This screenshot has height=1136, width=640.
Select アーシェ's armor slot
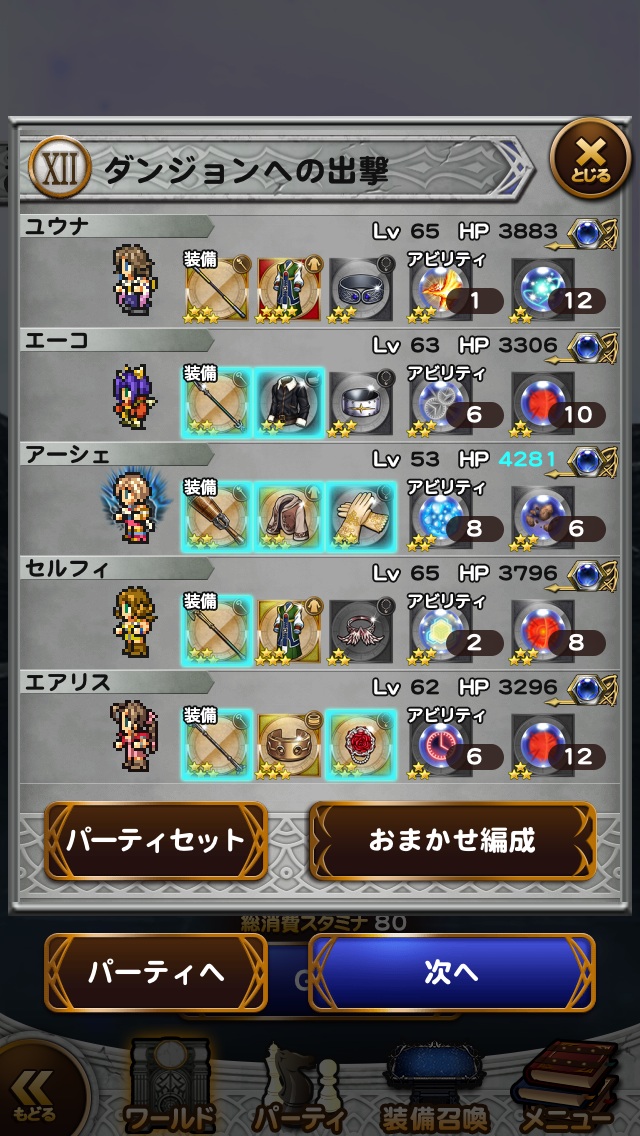coord(289,514)
